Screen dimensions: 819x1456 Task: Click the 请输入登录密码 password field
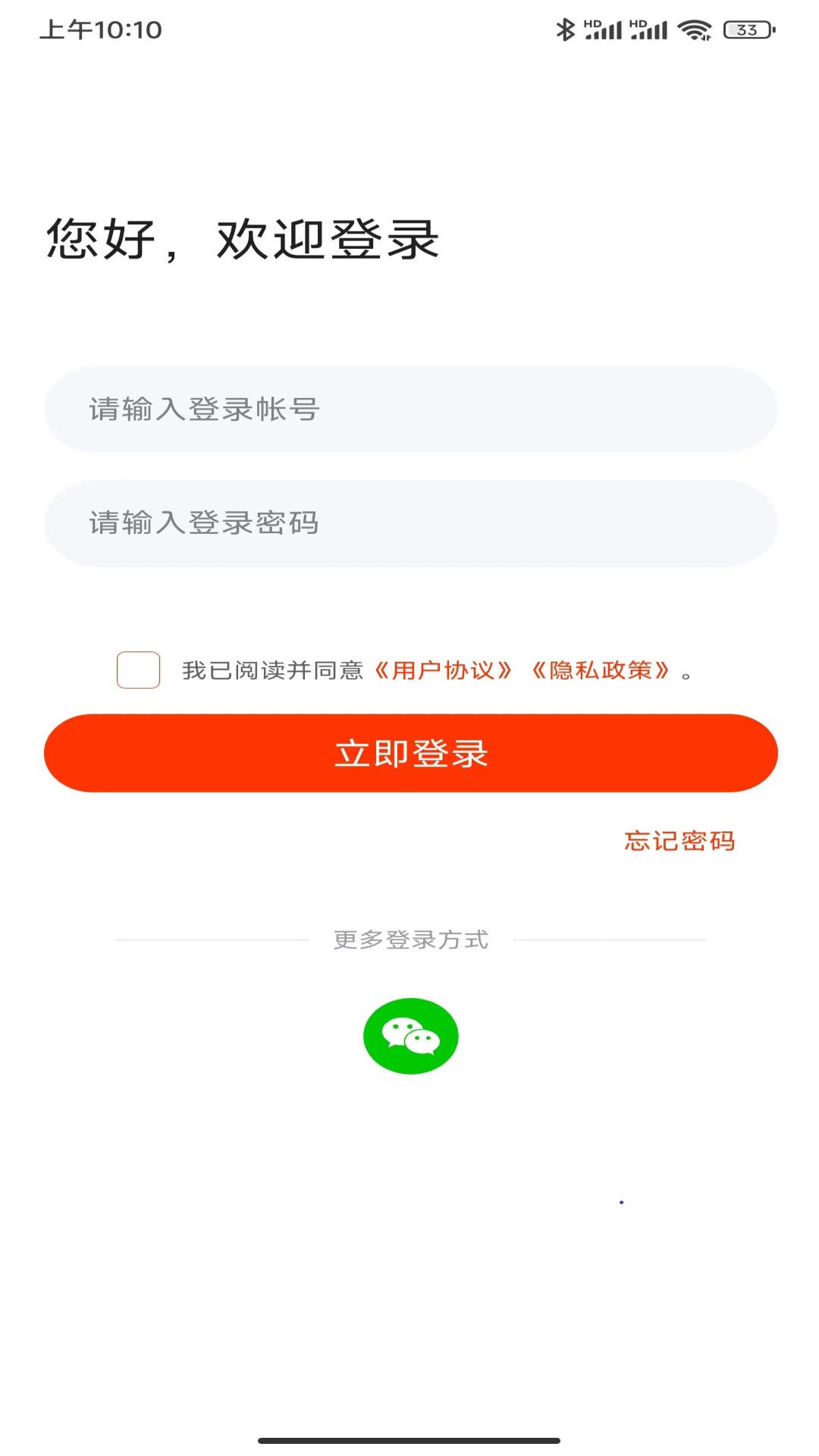pos(409,523)
